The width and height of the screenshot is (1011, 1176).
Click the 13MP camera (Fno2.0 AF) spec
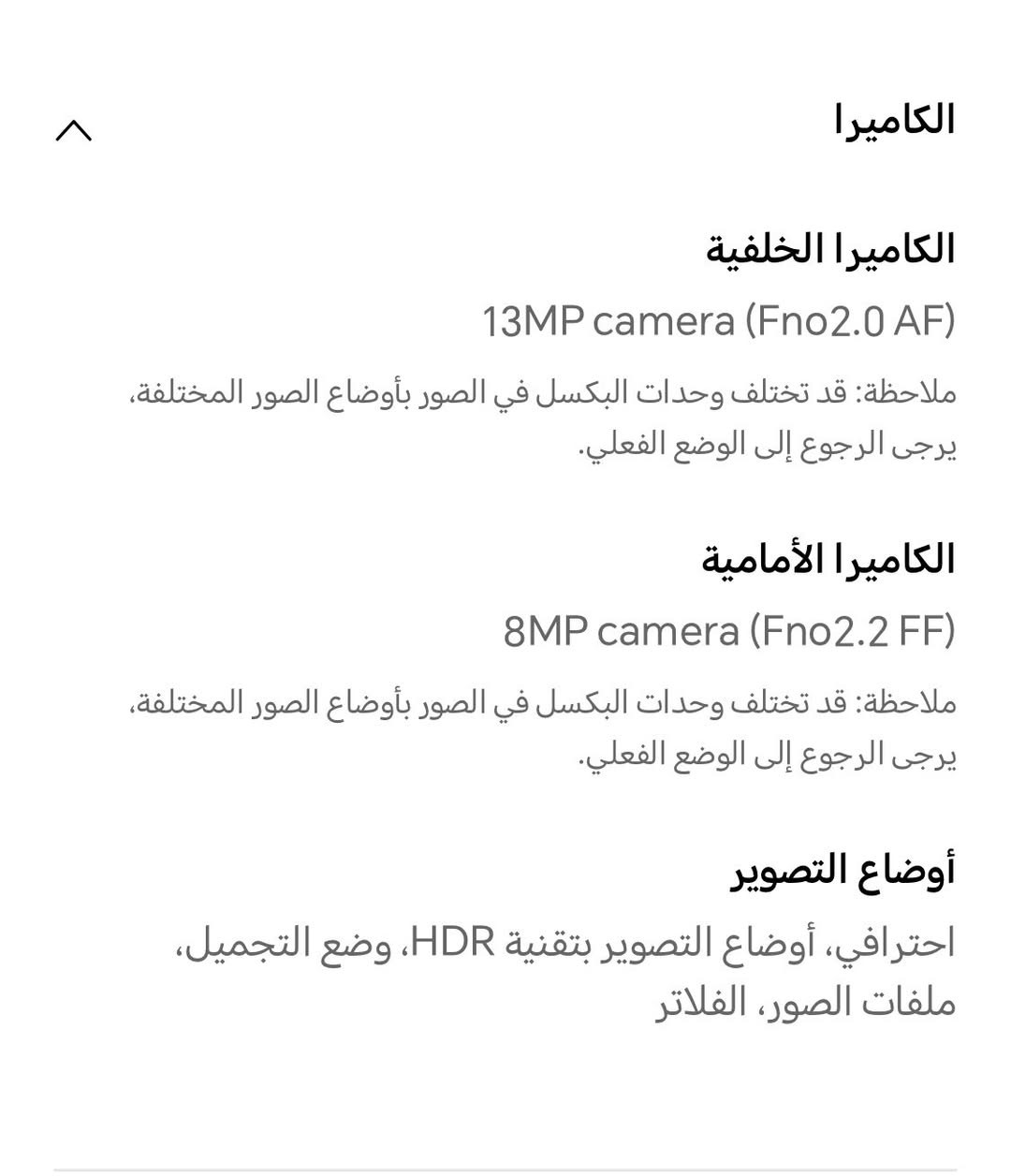[x=721, y=321]
